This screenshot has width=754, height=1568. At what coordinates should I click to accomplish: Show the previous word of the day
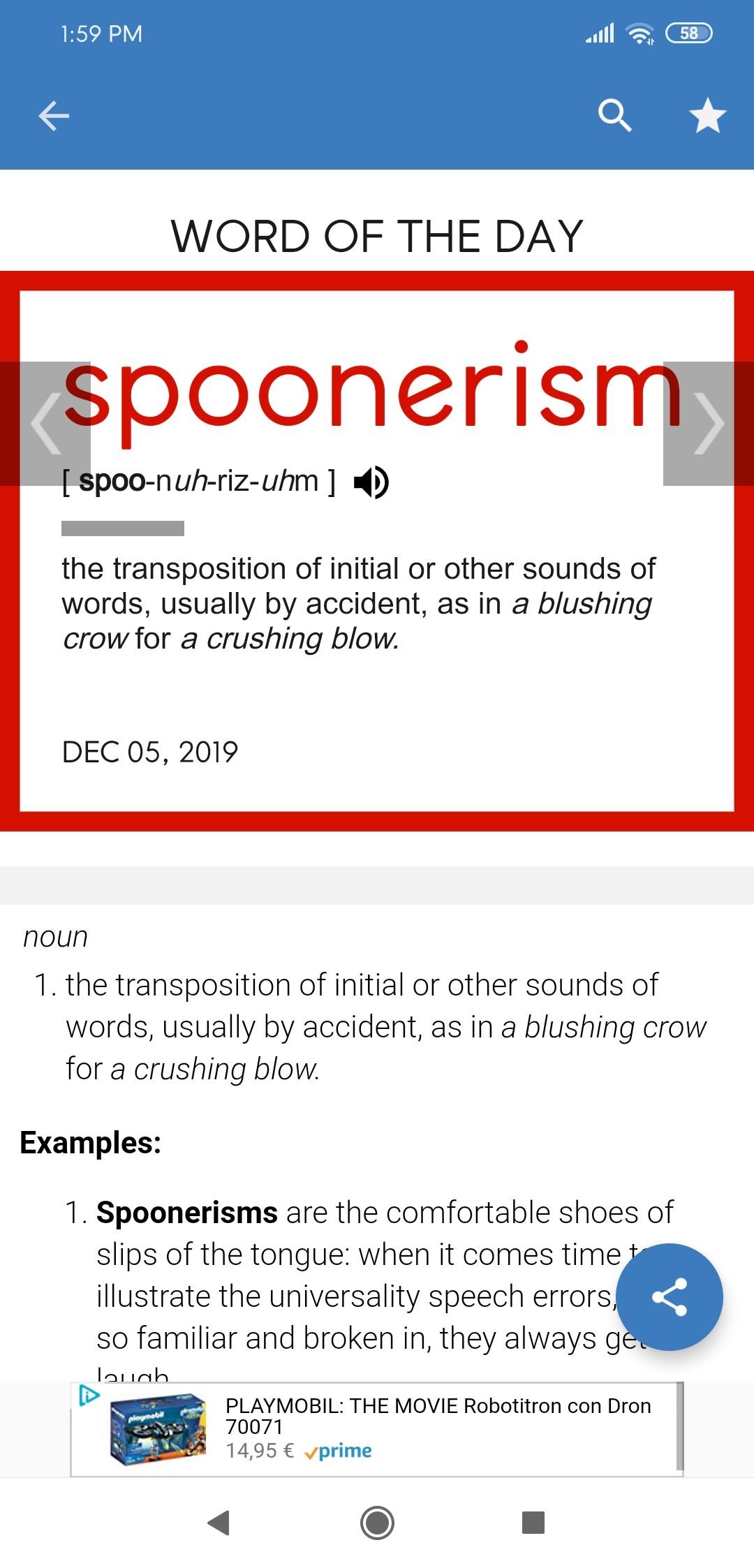[x=45, y=424]
